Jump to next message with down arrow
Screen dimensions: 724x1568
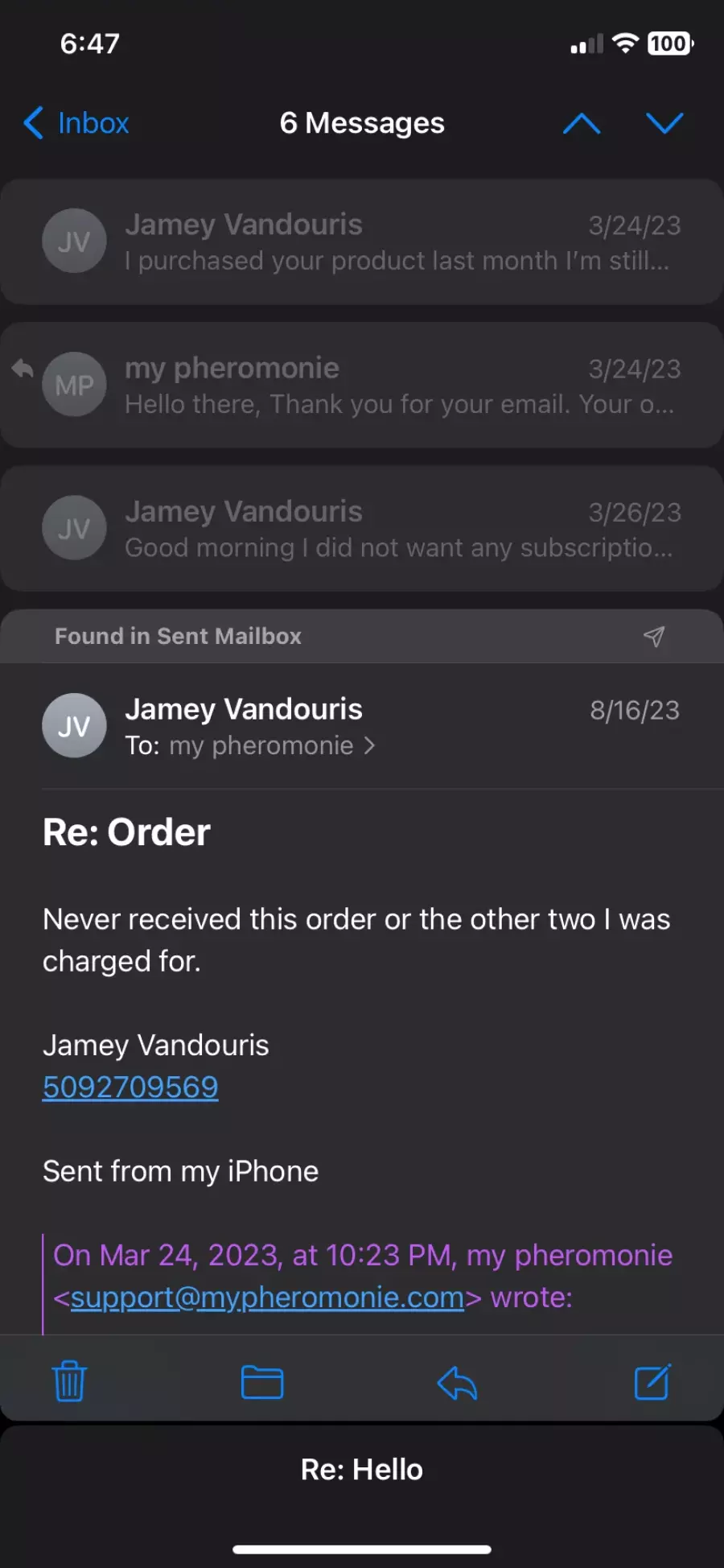coord(664,123)
